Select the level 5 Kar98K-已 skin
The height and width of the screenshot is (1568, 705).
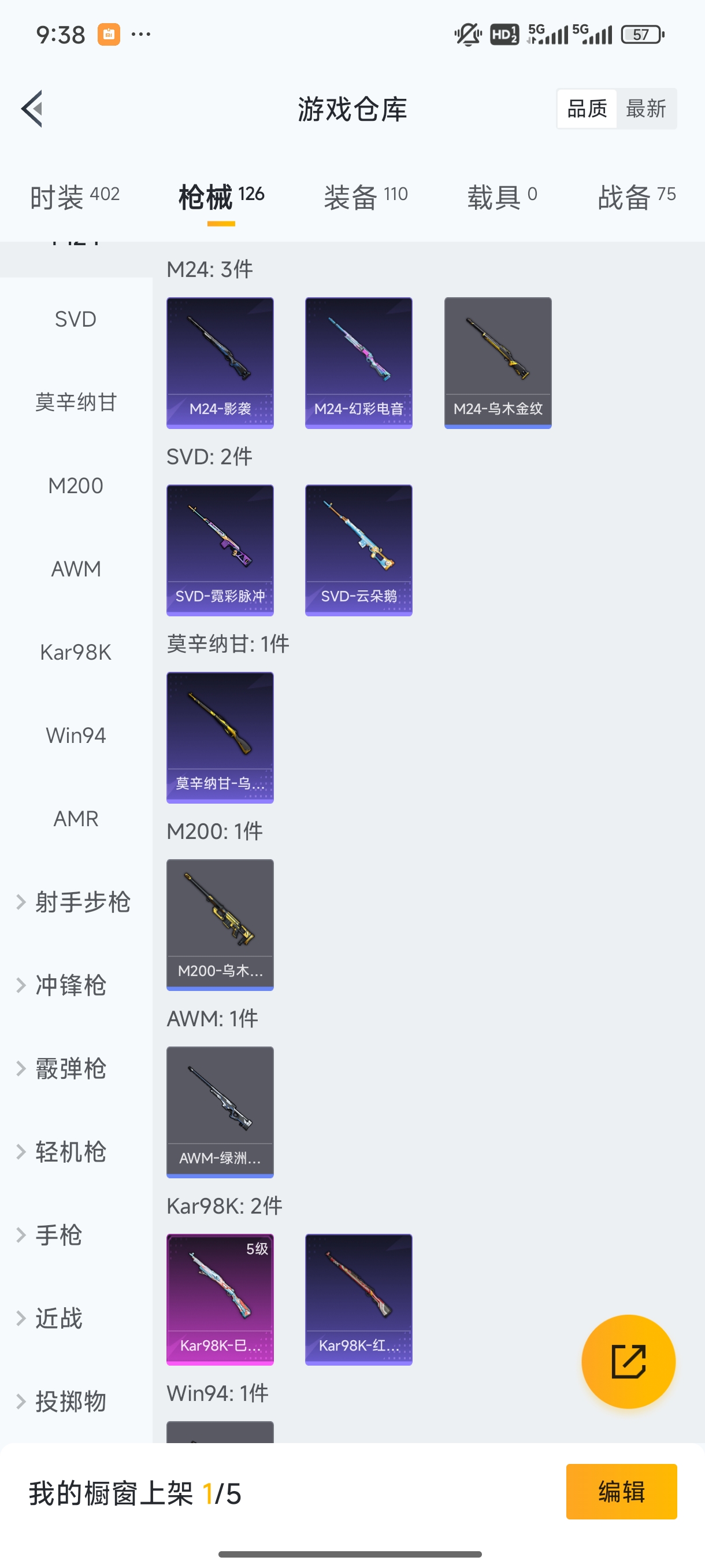coord(220,1300)
